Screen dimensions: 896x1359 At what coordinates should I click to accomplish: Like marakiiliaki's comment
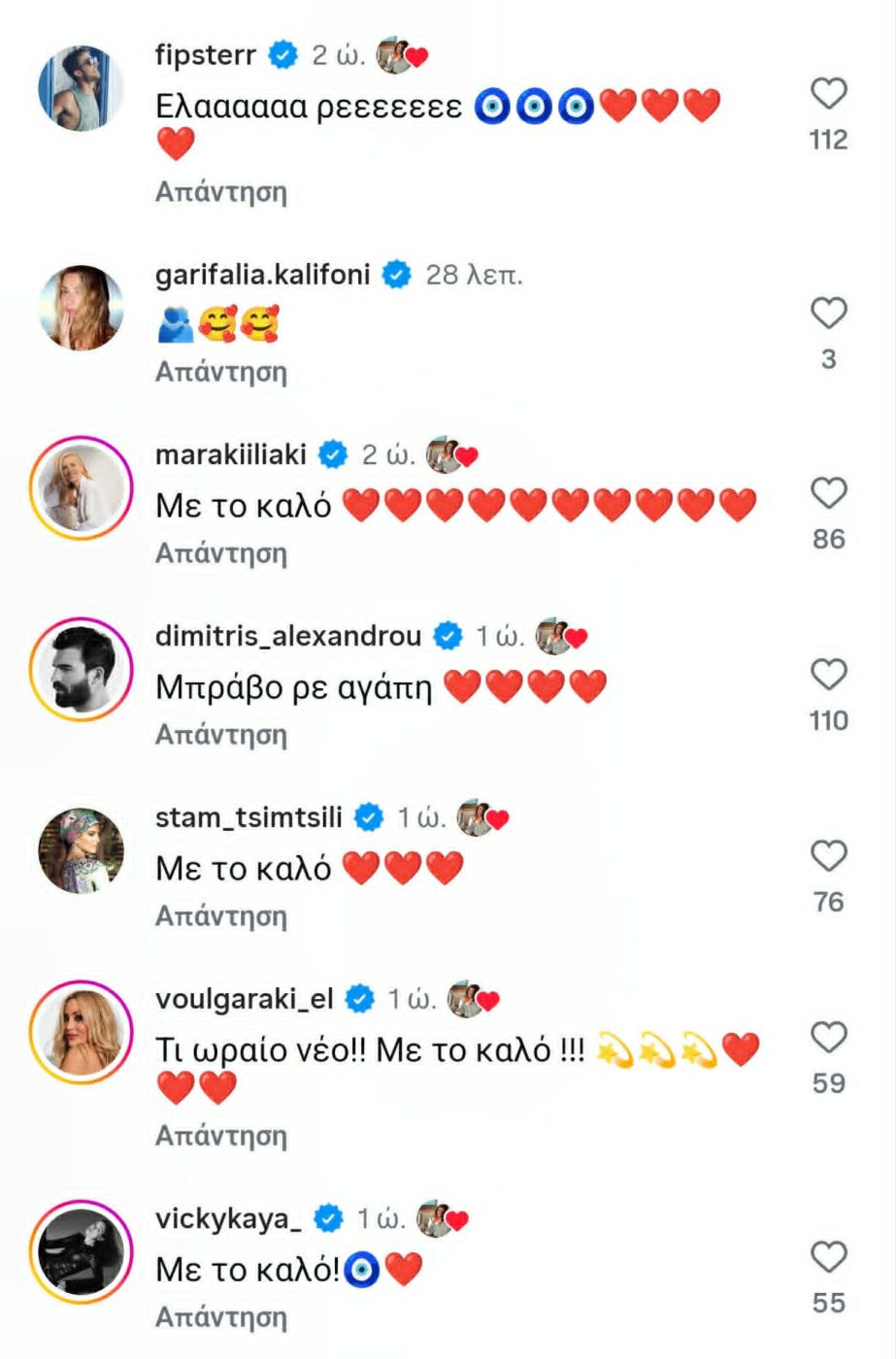(828, 493)
